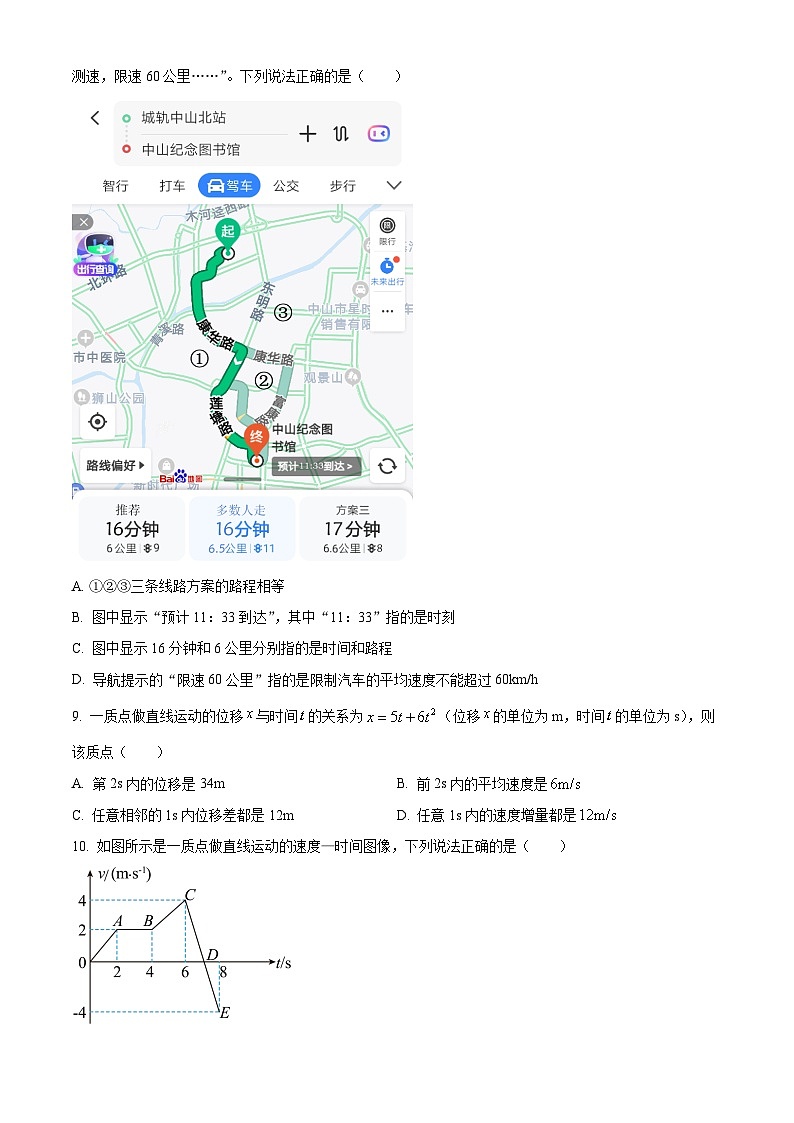Add a waypoint using the plus icon

[308, 133]
